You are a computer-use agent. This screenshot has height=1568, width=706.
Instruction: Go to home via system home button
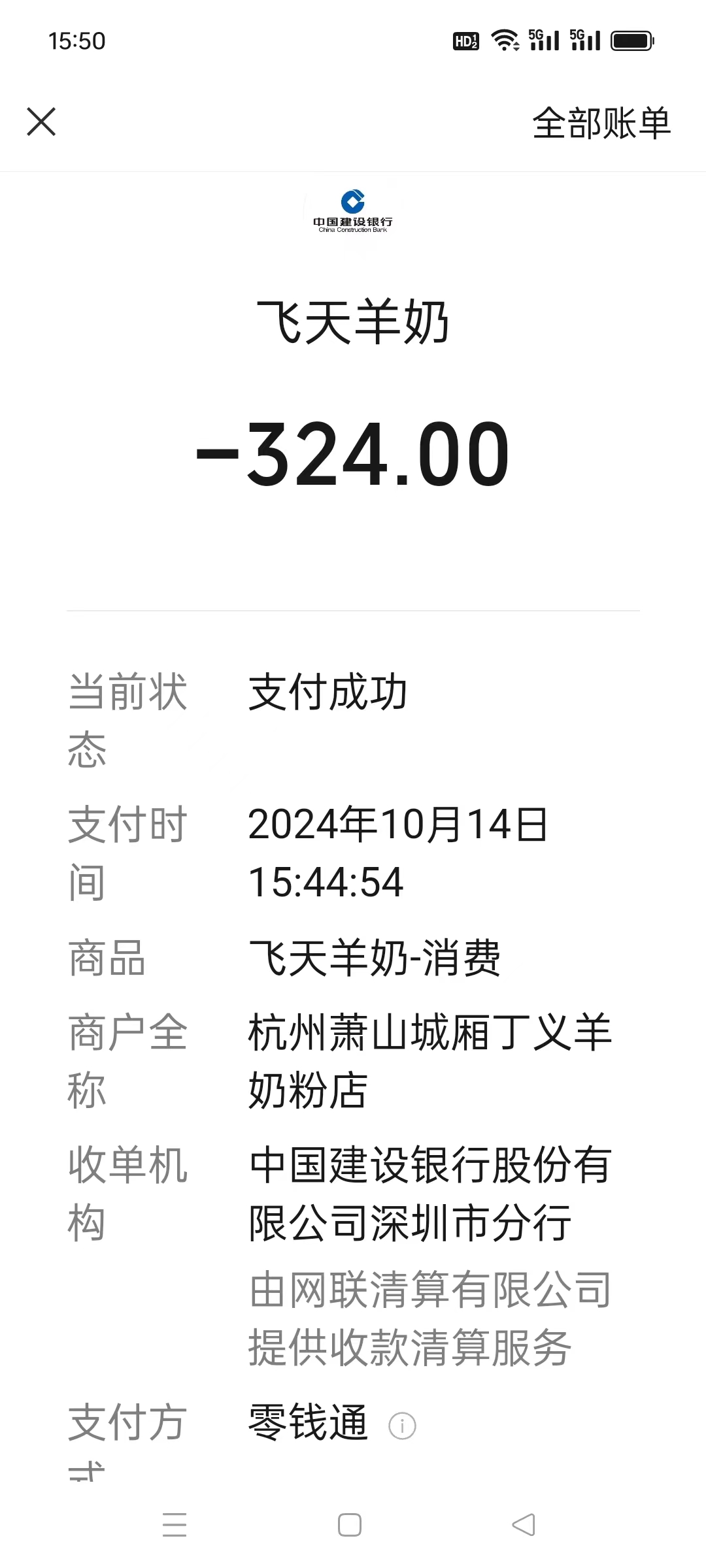pos(350,1525)
